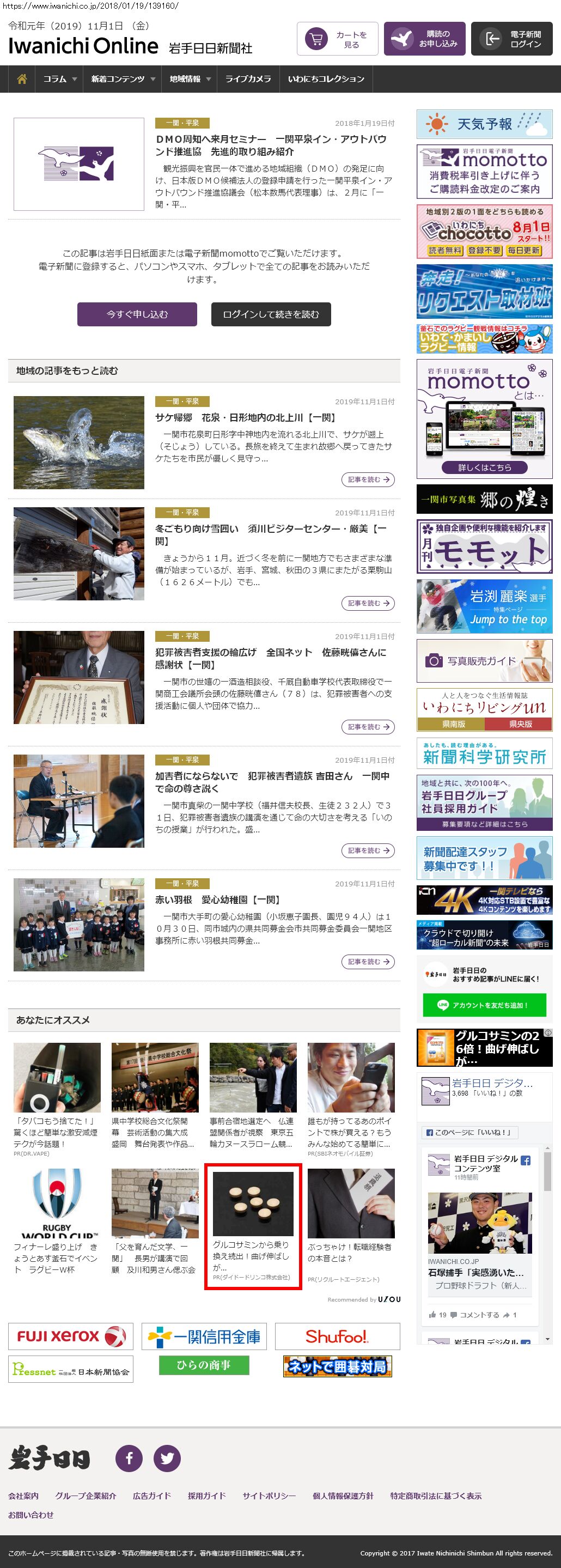Open the Twitter icon in the footer
Image resolution: width=561 pixels, height=1568 pixels.
tap(167, 1458)
